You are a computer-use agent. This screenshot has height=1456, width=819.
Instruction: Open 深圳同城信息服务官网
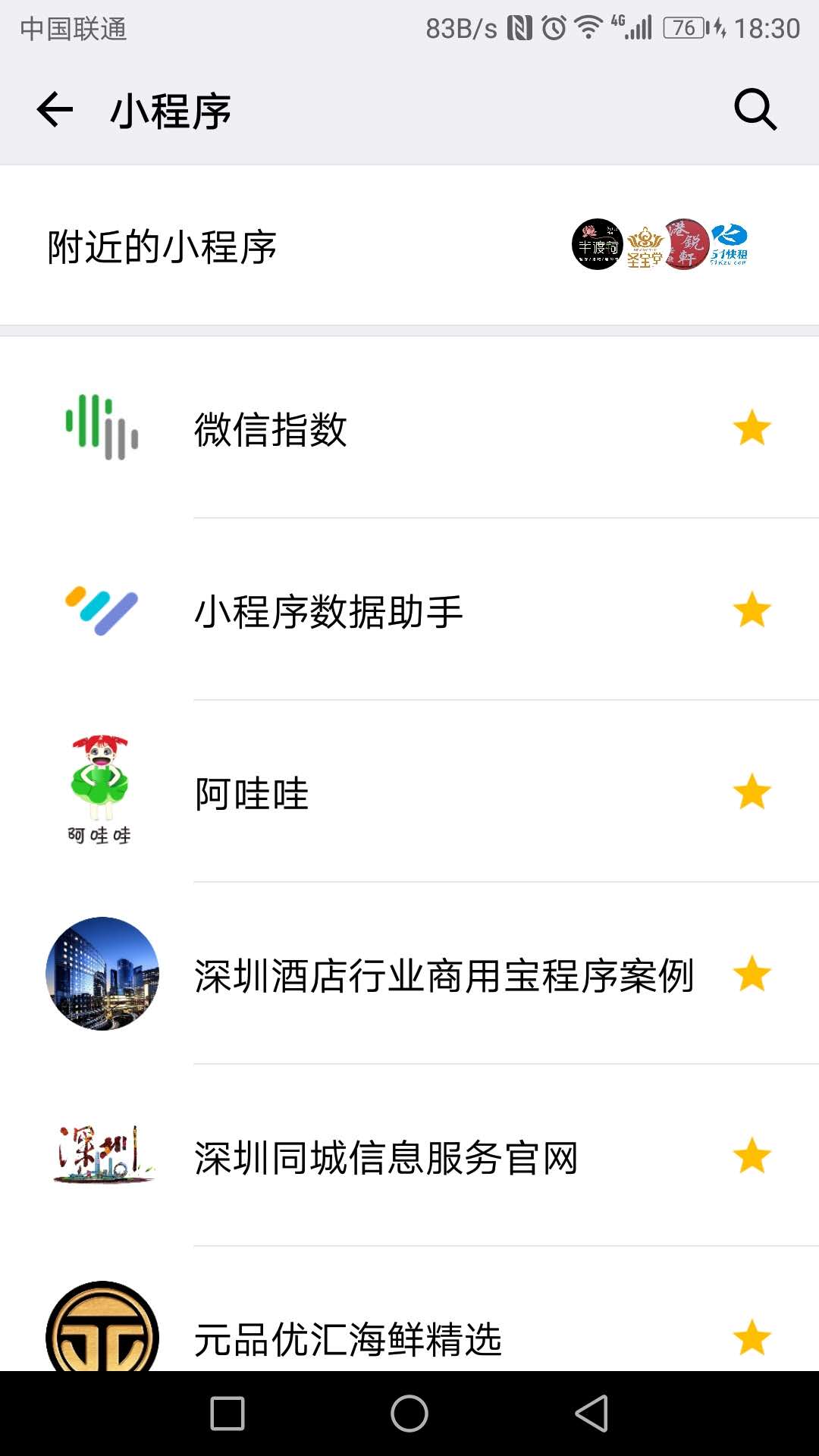(x=386, y=1157)
